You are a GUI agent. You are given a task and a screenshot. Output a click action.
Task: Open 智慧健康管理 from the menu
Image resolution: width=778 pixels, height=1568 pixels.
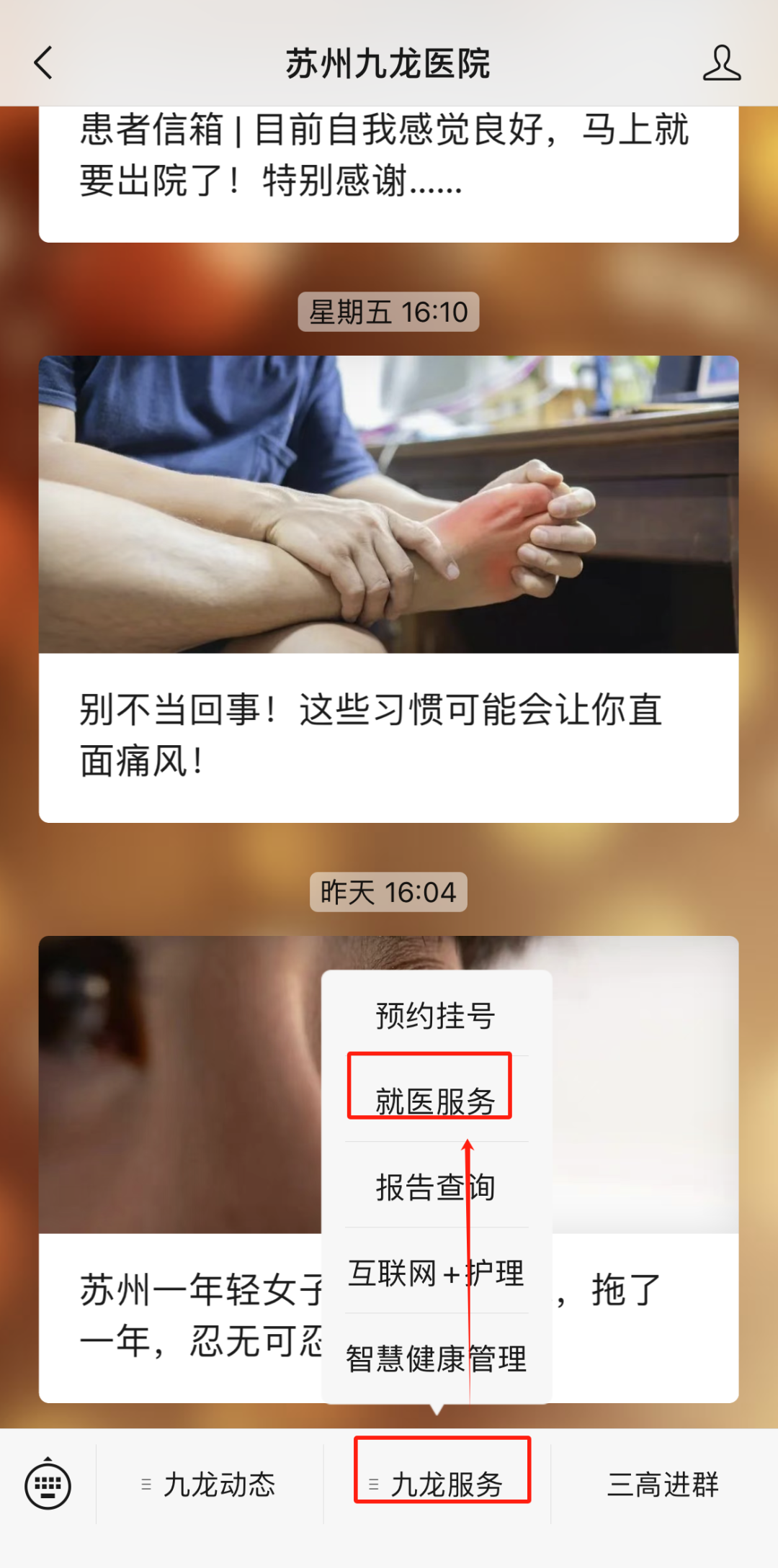tap(436, 1359)
